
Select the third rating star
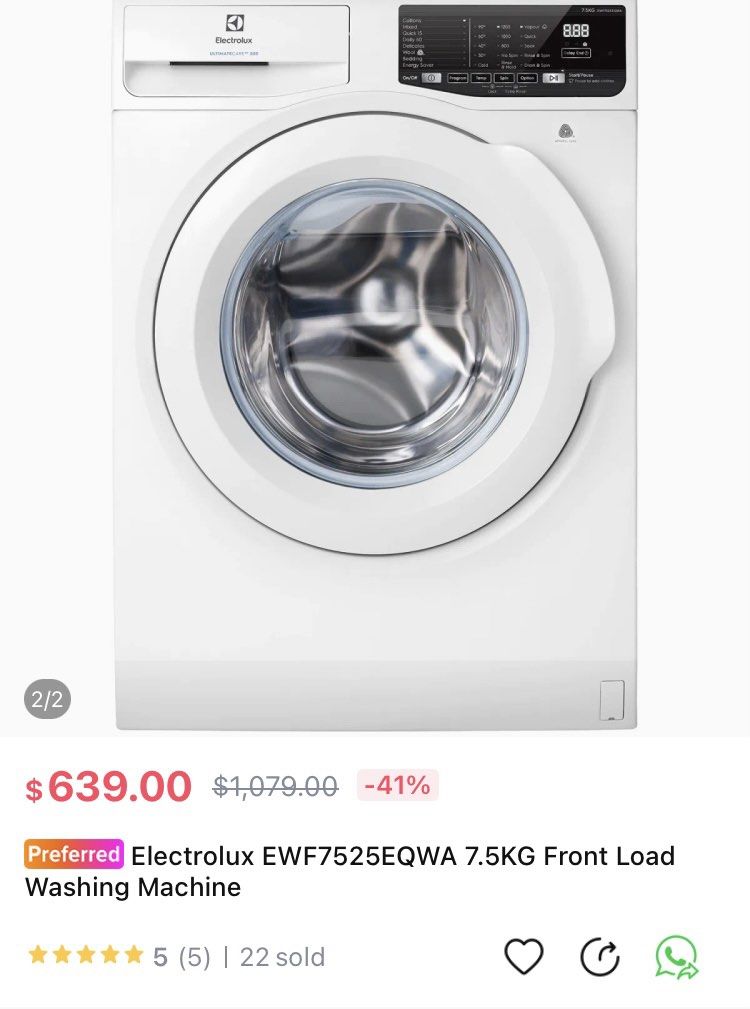[88, 954]
